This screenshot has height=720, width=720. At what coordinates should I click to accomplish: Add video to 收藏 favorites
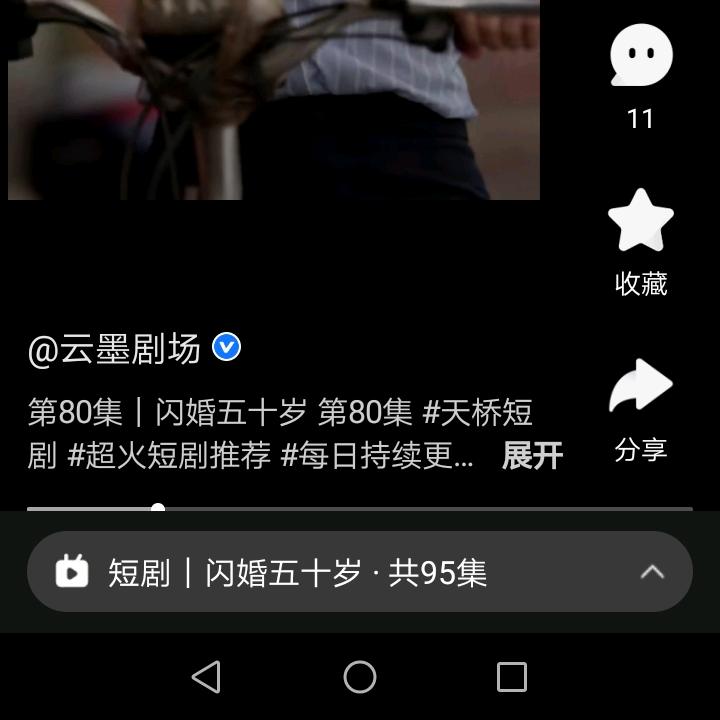[x=640, y=223]
